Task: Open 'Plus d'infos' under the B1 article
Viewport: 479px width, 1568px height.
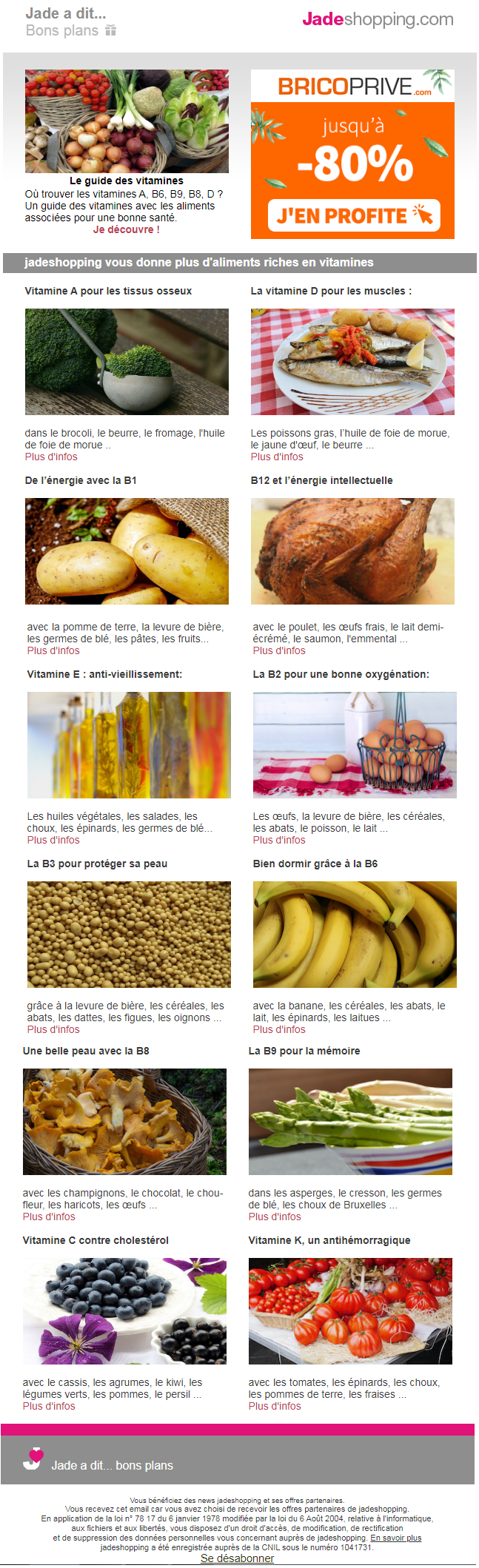Action: tap(53, 650)
